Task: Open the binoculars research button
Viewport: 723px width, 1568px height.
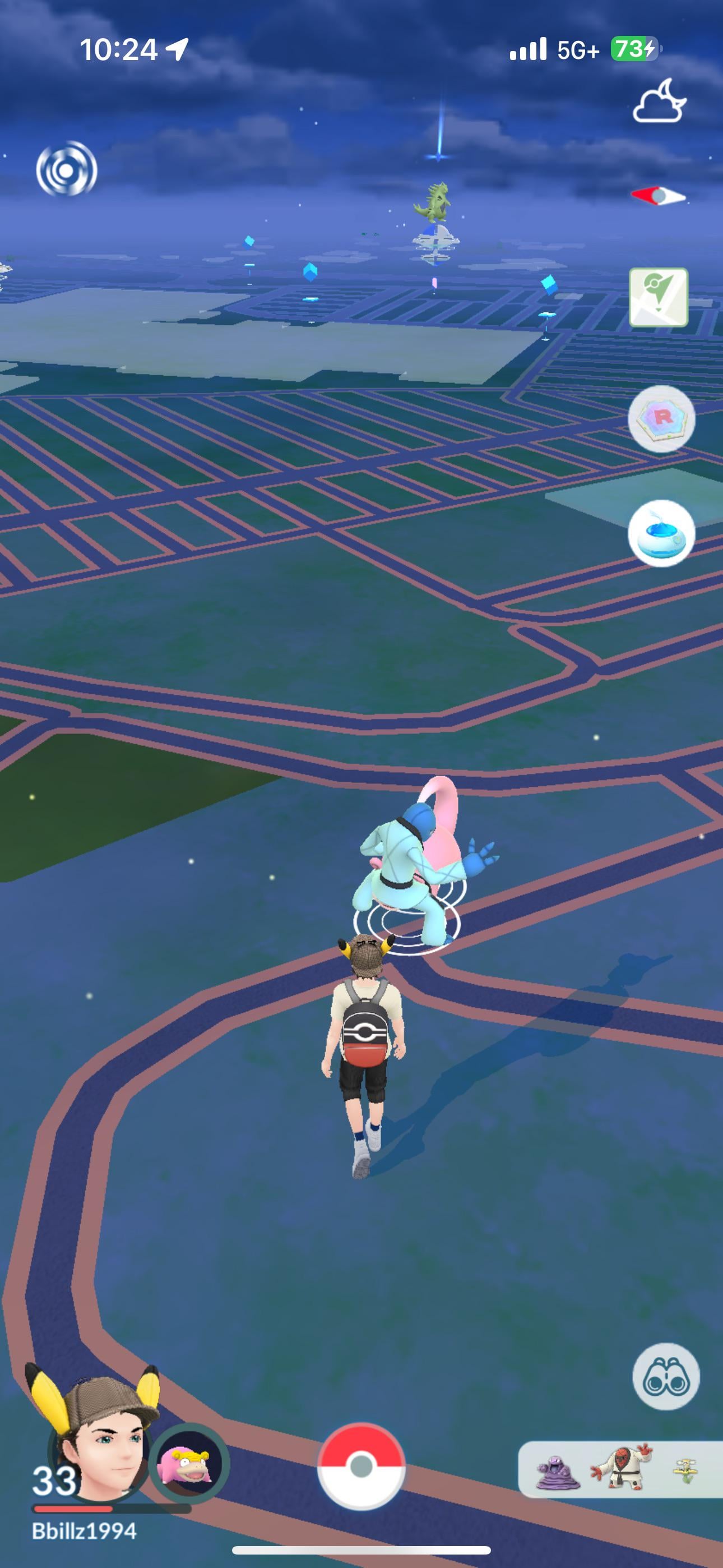Action: [x=666, y=1376]
